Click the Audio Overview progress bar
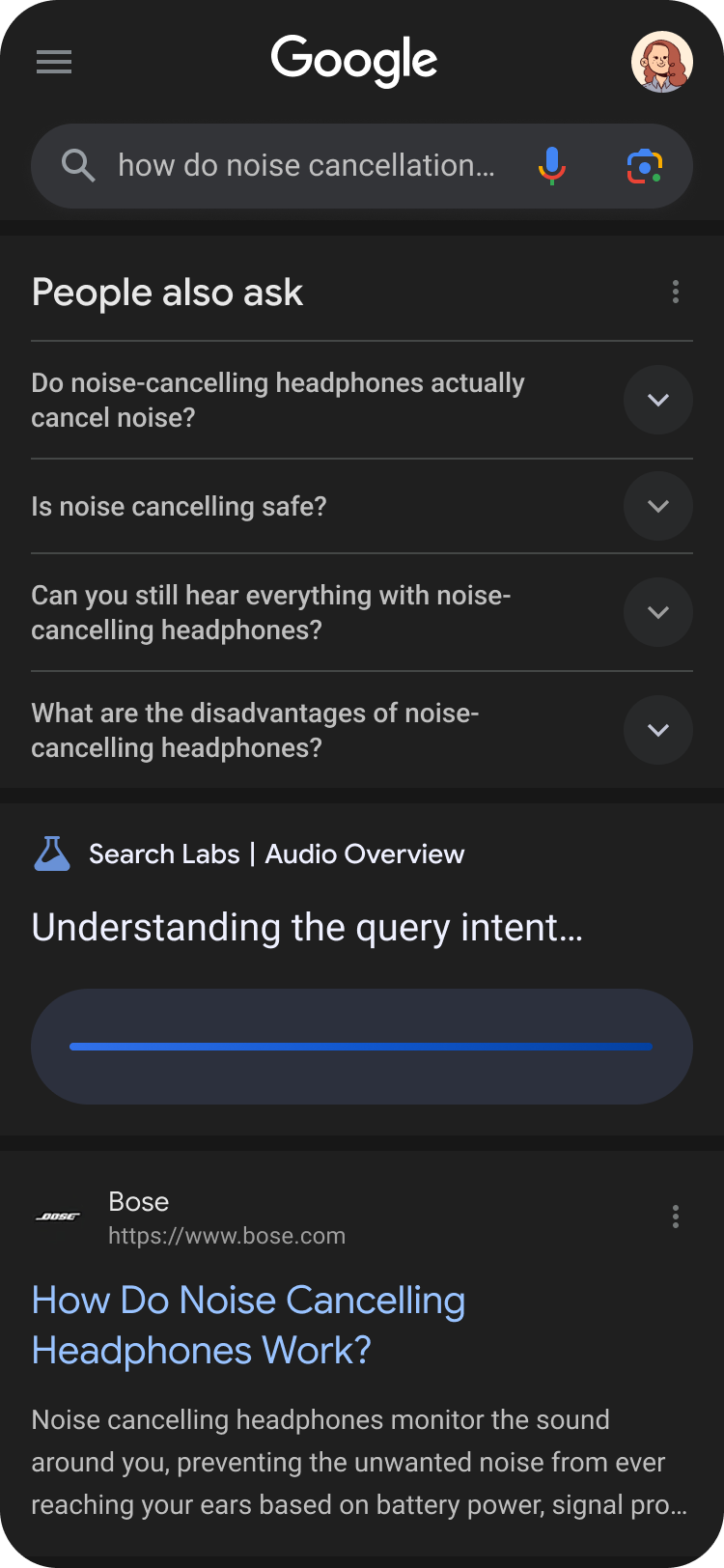 361,1046
